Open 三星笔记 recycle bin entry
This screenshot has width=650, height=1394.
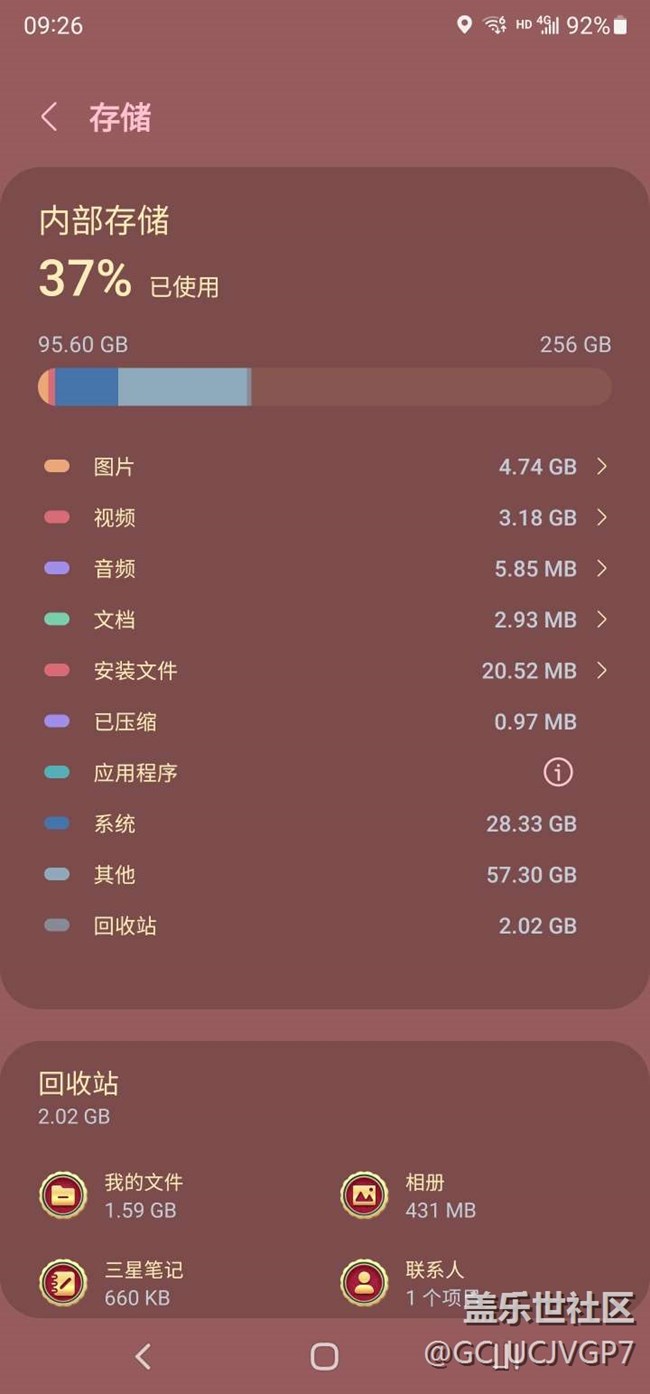pyautogui.click(x=180, y=1283)
